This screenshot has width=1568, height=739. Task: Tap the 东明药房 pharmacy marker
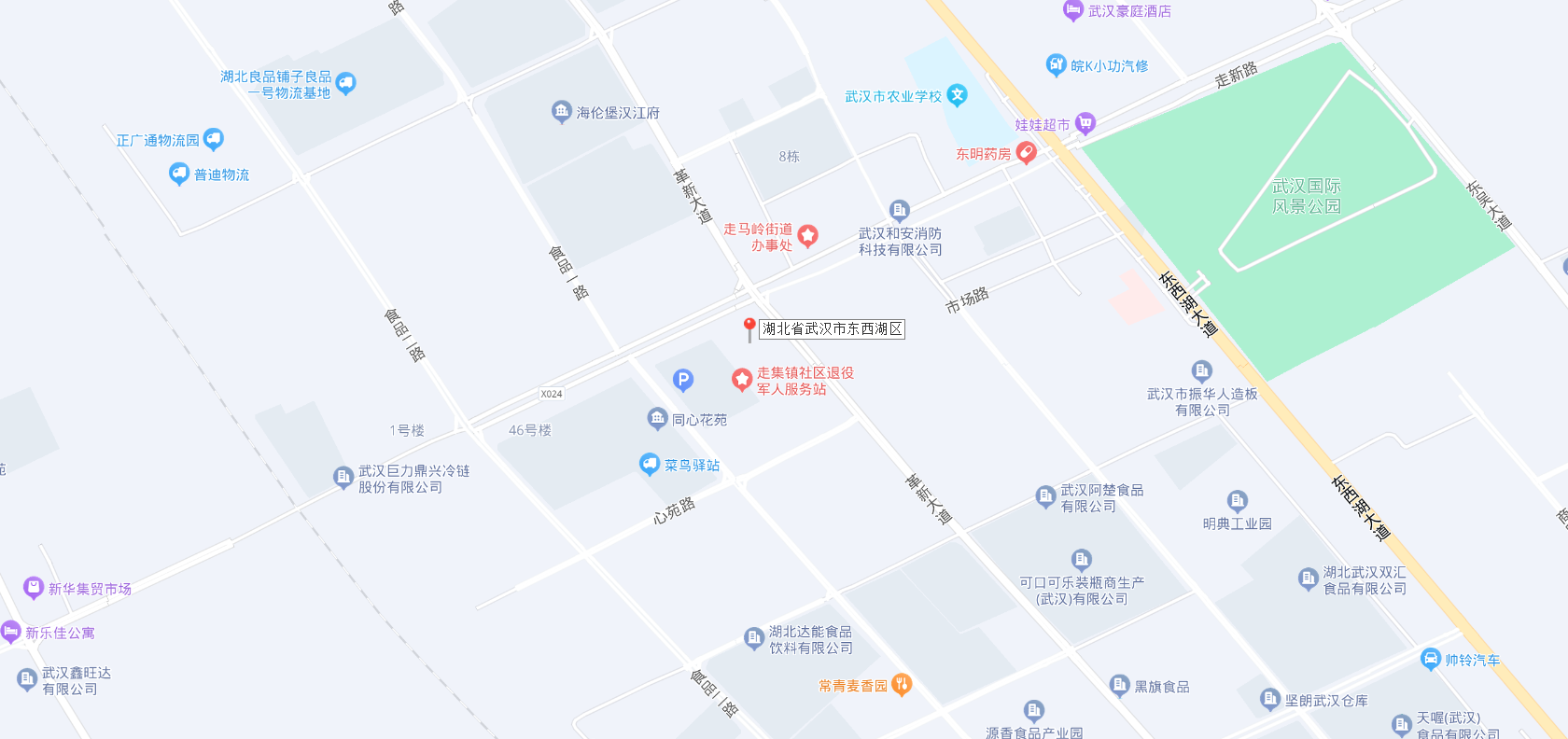pyautogui.click(x=1026, y=152)
